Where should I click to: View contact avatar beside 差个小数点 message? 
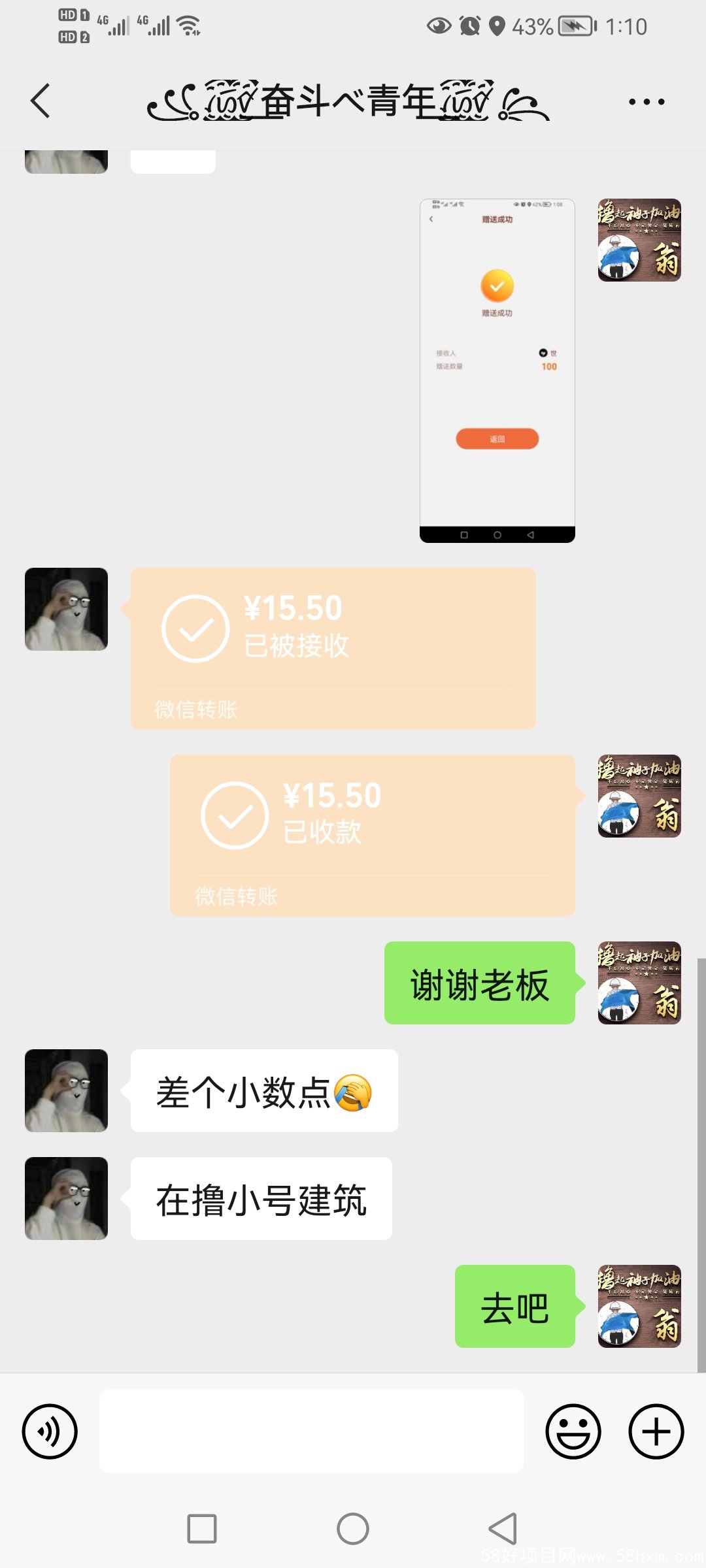point(66,1090)
